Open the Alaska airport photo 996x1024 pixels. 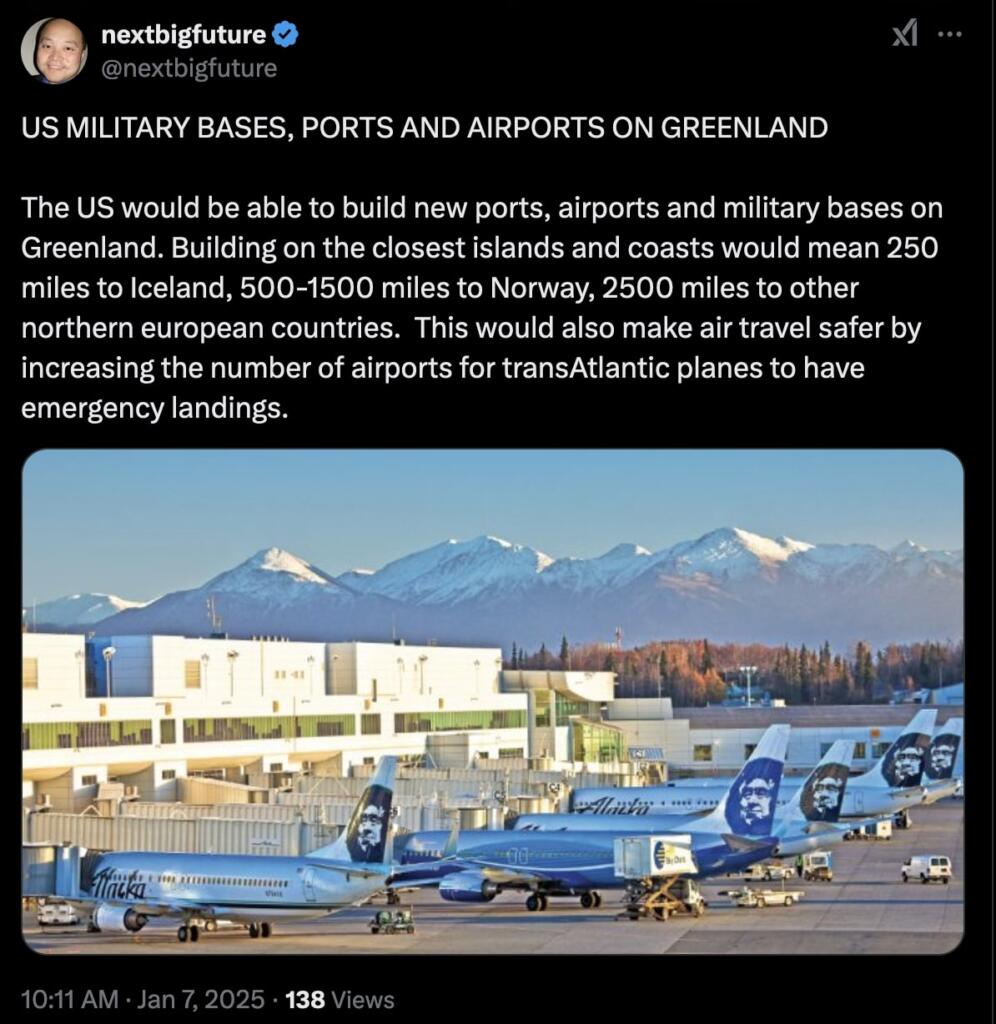[492, 701]
